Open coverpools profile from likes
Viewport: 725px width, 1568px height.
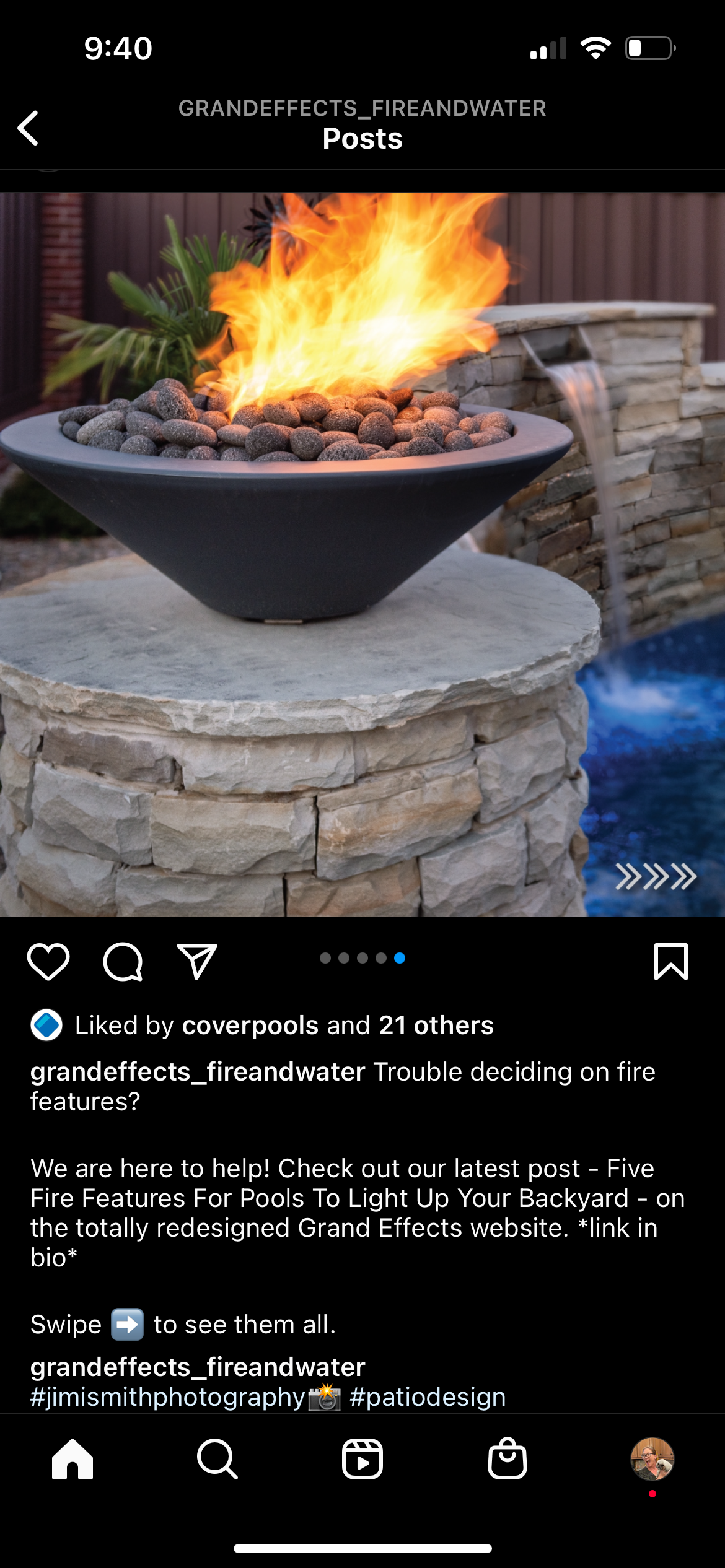coord(250,1026)
